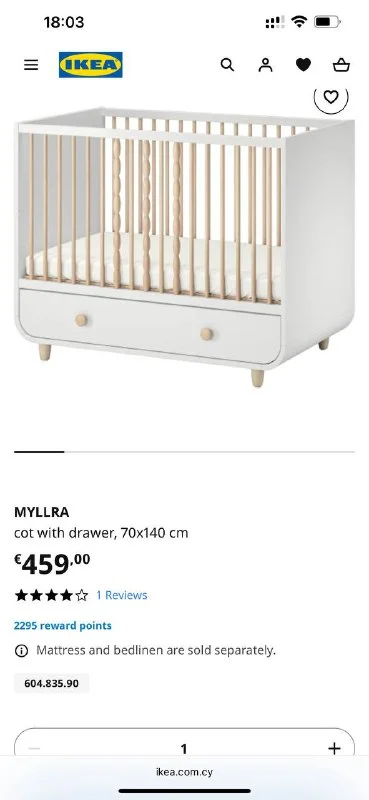Open the shopping basket

coord(341,65)
